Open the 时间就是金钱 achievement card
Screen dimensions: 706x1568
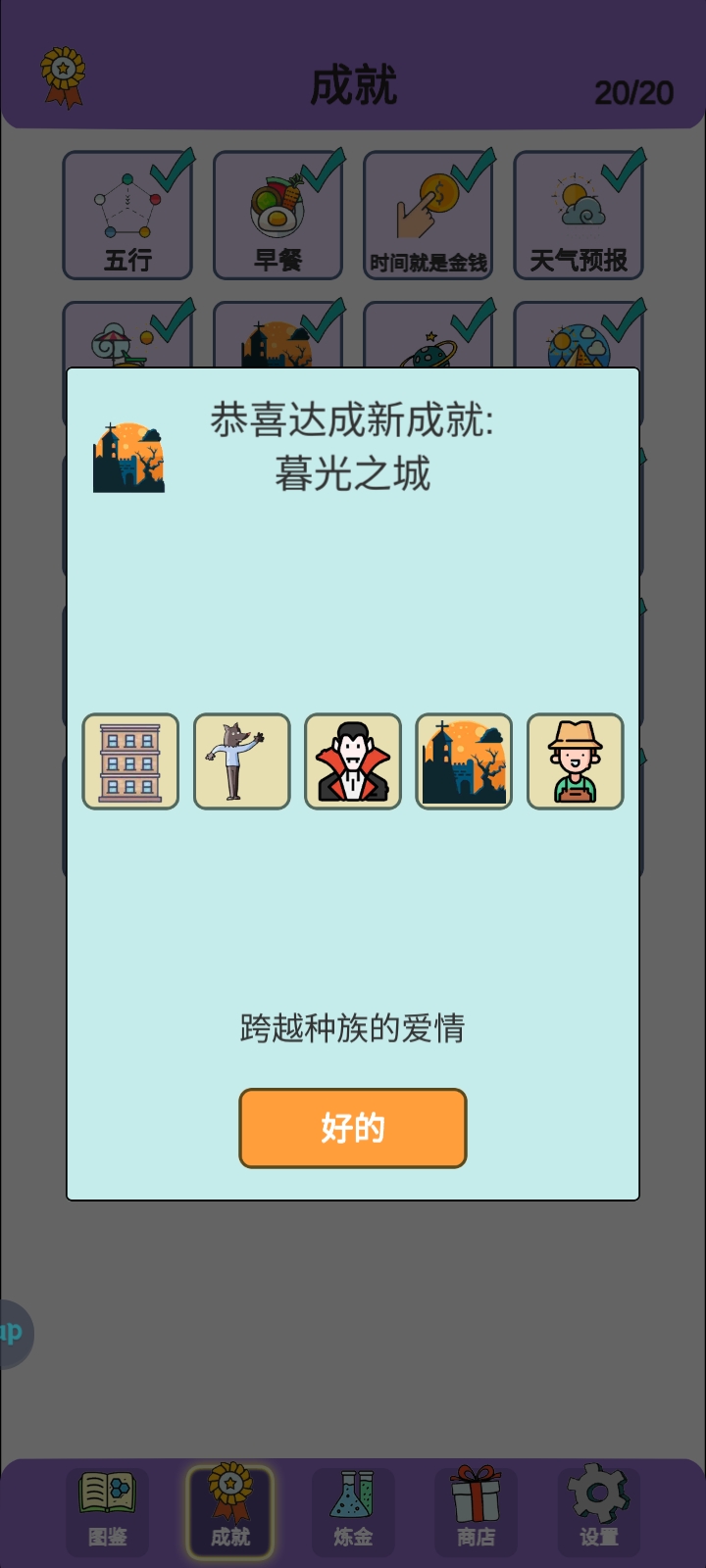click(428, 216)
